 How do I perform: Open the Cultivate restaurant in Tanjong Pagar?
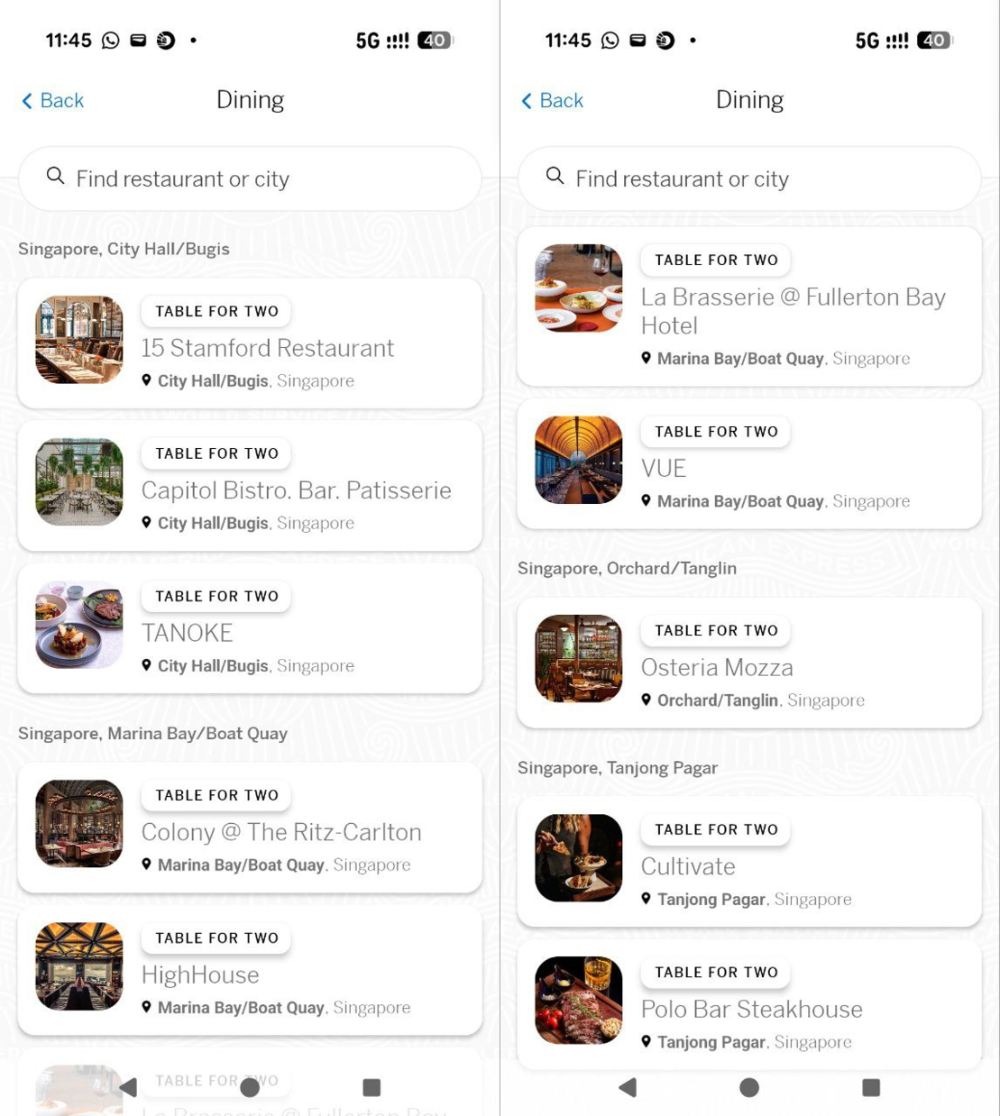749,862
